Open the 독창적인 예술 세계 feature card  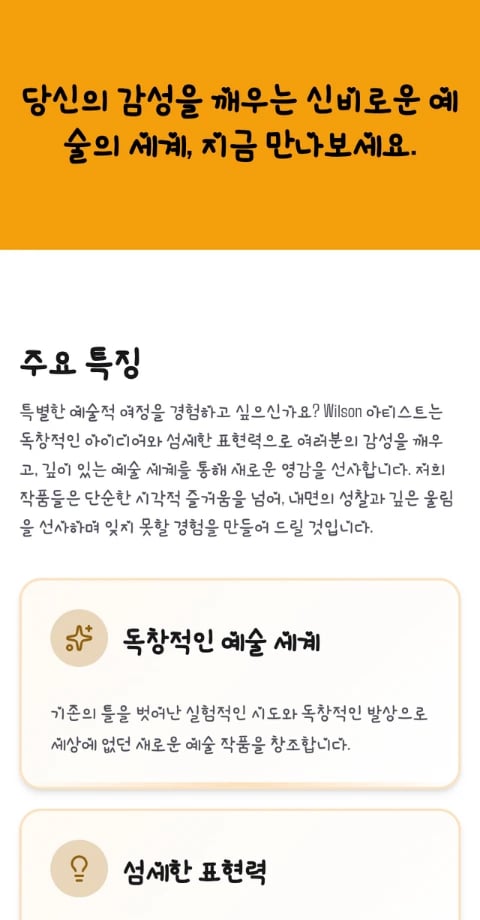pyautogui.click(x=240, y=684)
